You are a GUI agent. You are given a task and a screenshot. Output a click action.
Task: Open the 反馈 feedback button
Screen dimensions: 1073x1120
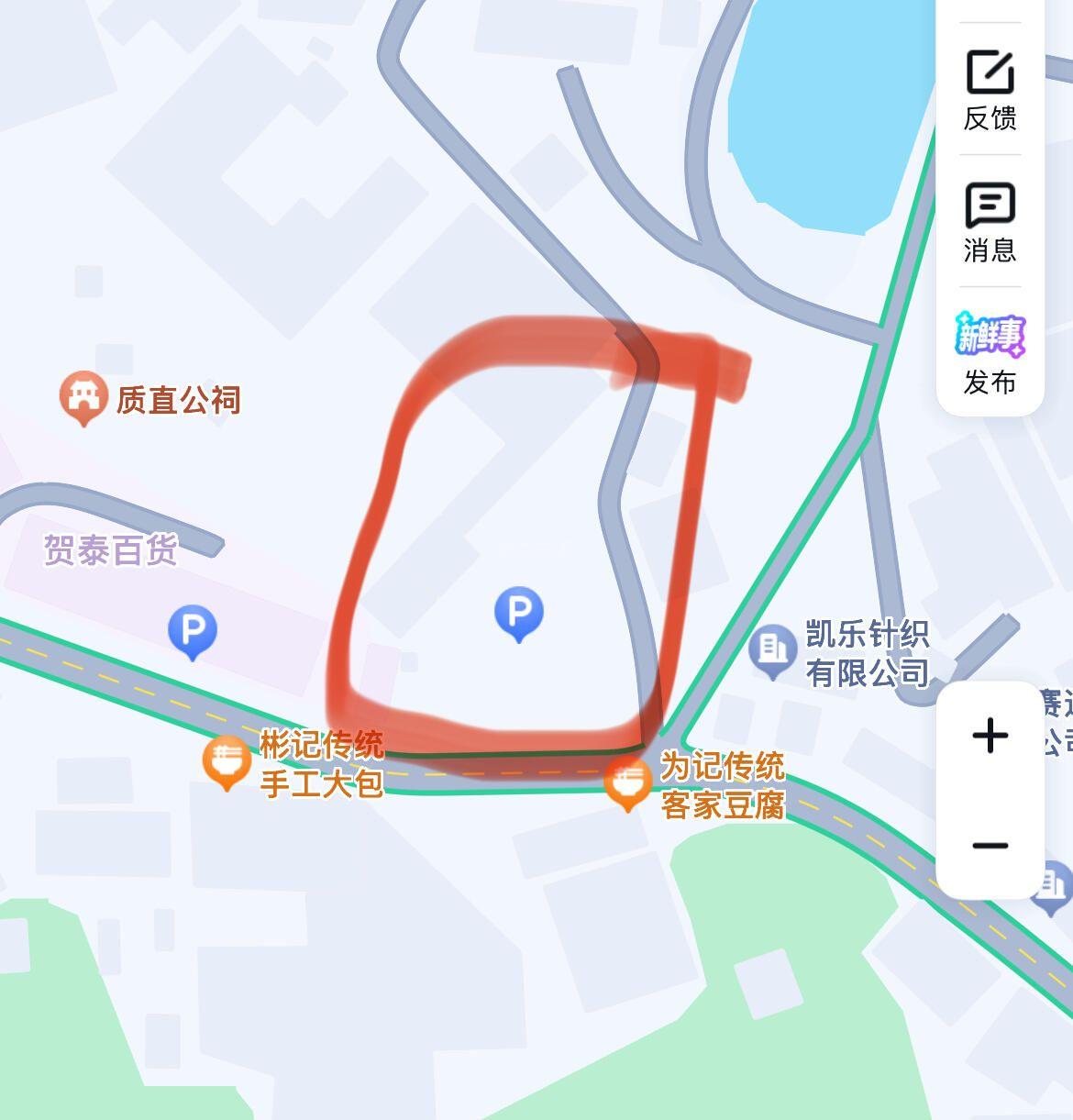[990, 90]
